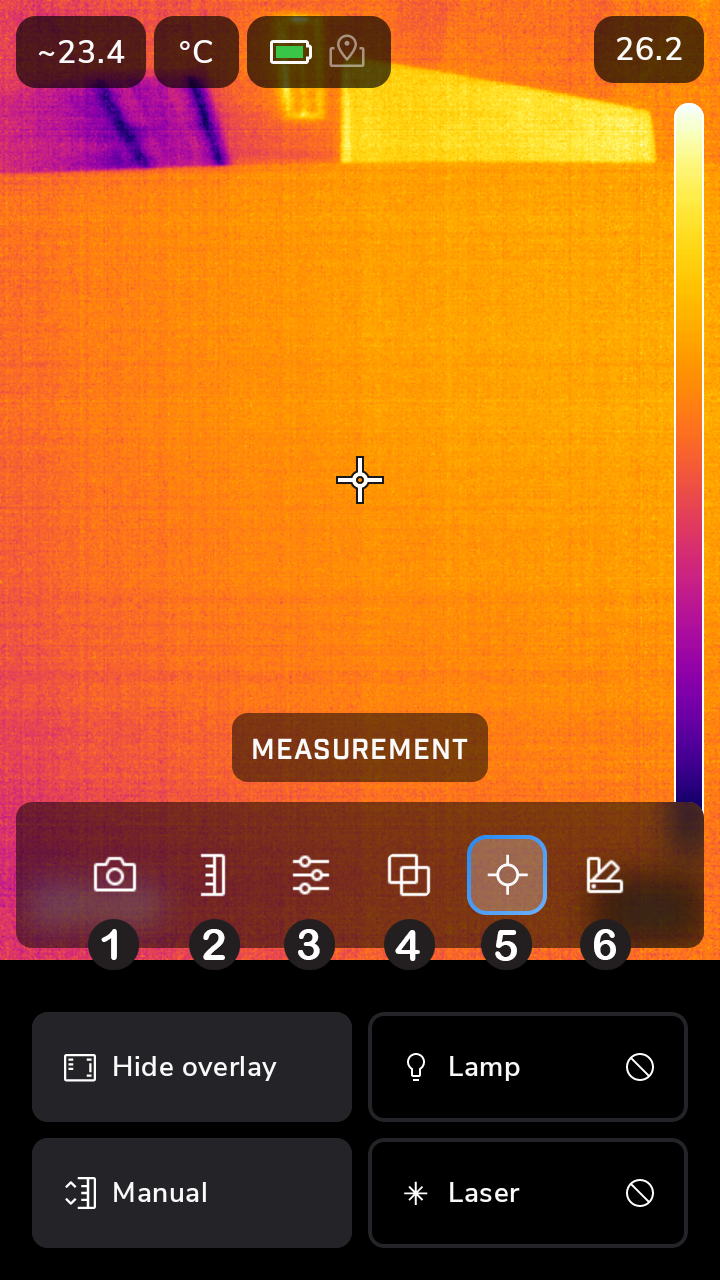Tap the Hide overlay button
The image size is (720, 1280).
(x=192, y=1067)
